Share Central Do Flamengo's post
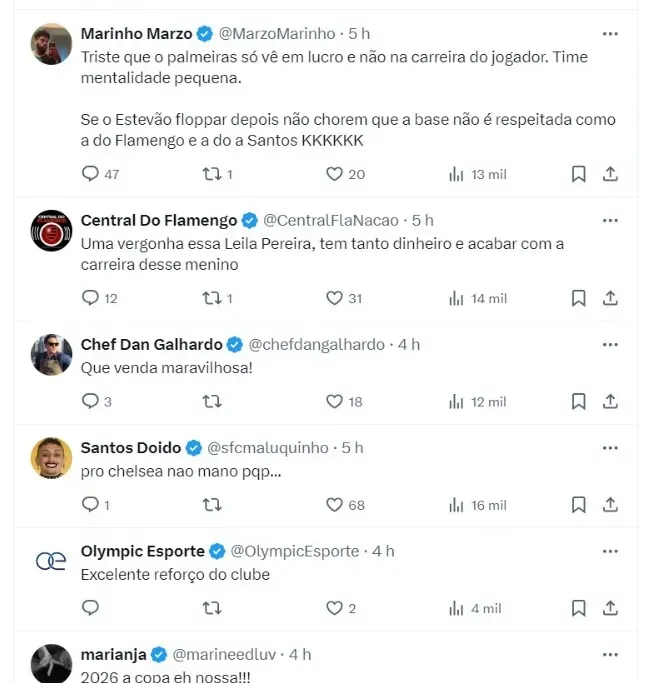 tap(610, 298)
